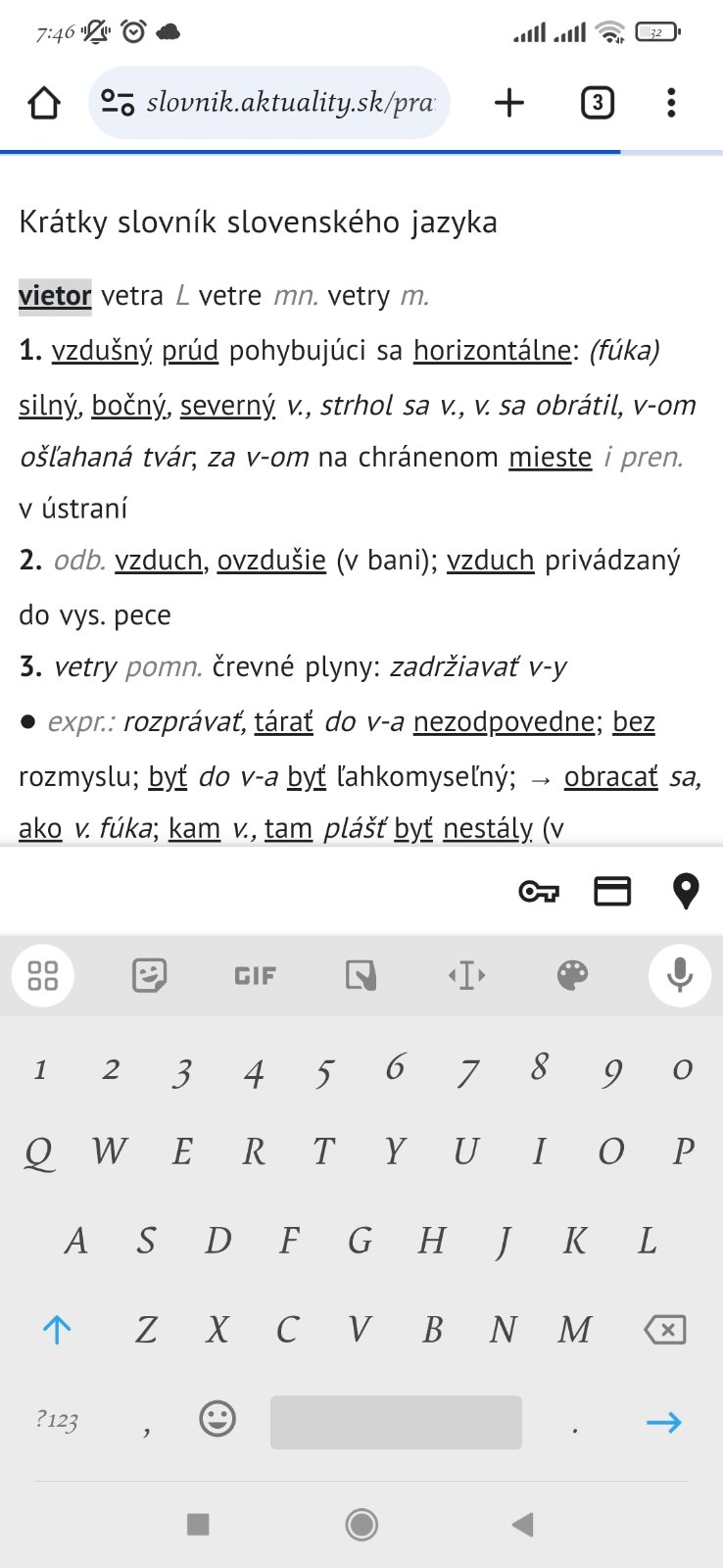Open the tab switcher showing 3 tabs
Screen dimensions: 723x1568
[597, 103]
